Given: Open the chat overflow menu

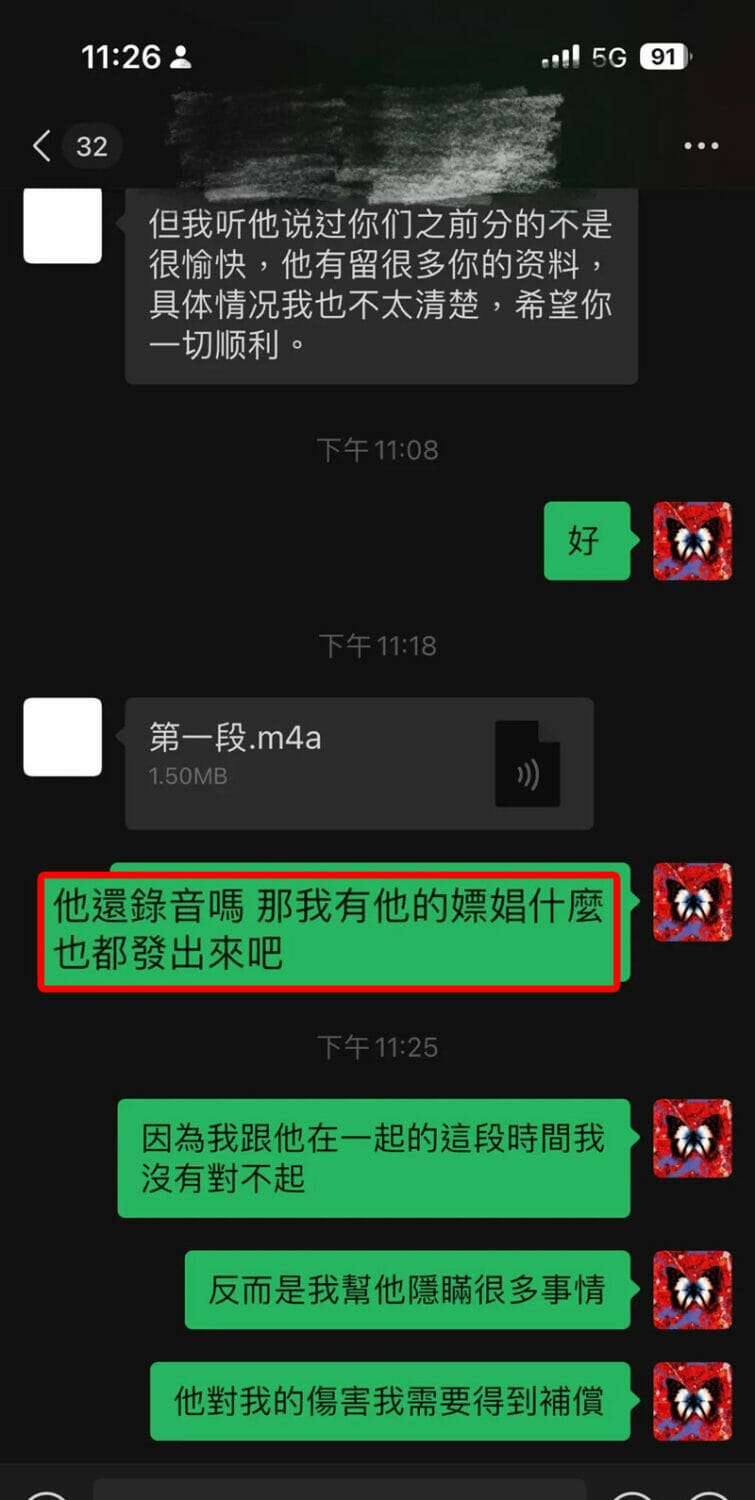Looking at the screenshot, I should pos(701,146).
